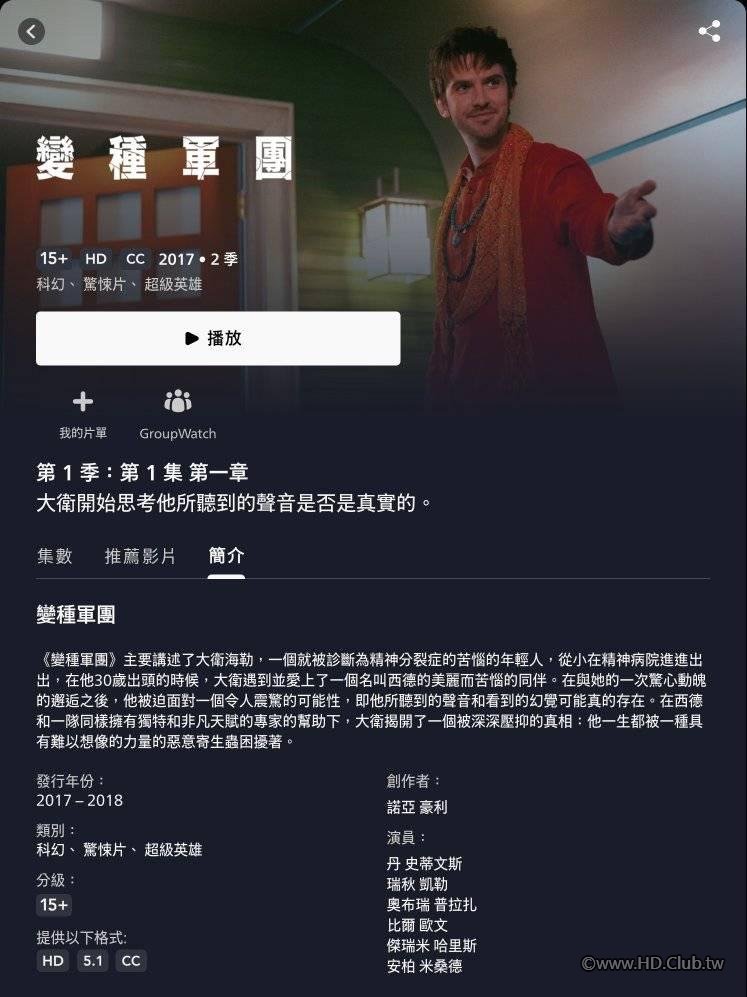Tap the 播放 button to start playback
The width and height of the screenshot is (747, 997).
coord(218,338)
